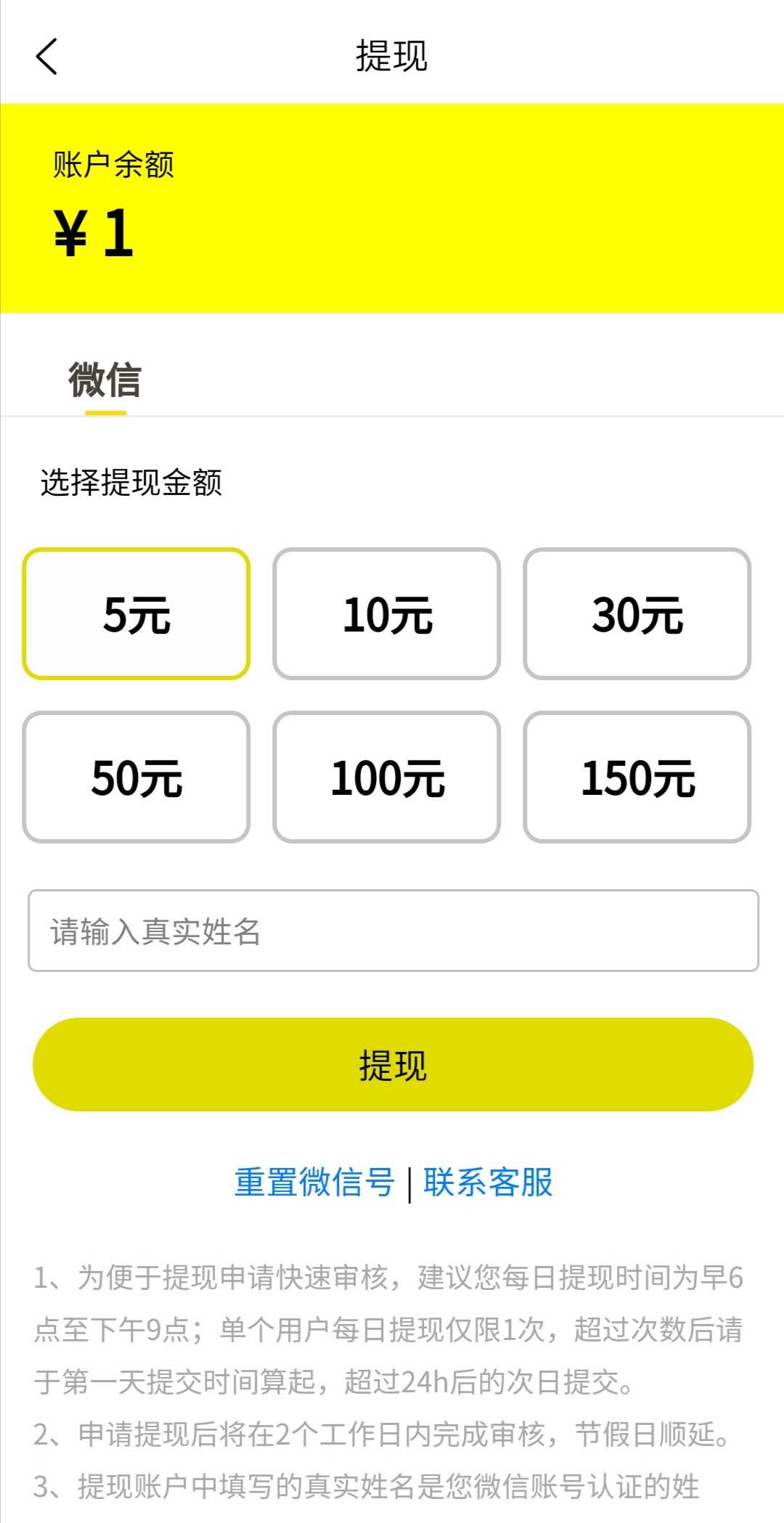Switch to the 微信 tab
Image resolution: width=784 pixels, height=1523 pixels.
(x=105, y=380)
